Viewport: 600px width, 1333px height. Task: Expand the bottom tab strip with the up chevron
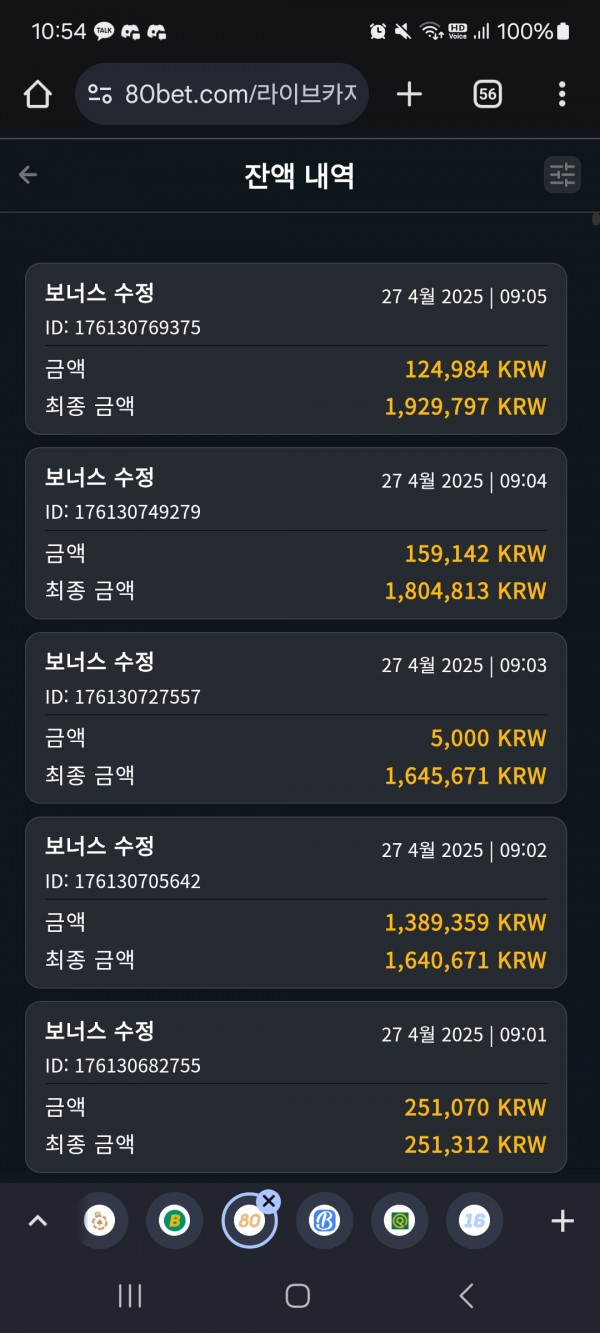(x=37, y=1221)
